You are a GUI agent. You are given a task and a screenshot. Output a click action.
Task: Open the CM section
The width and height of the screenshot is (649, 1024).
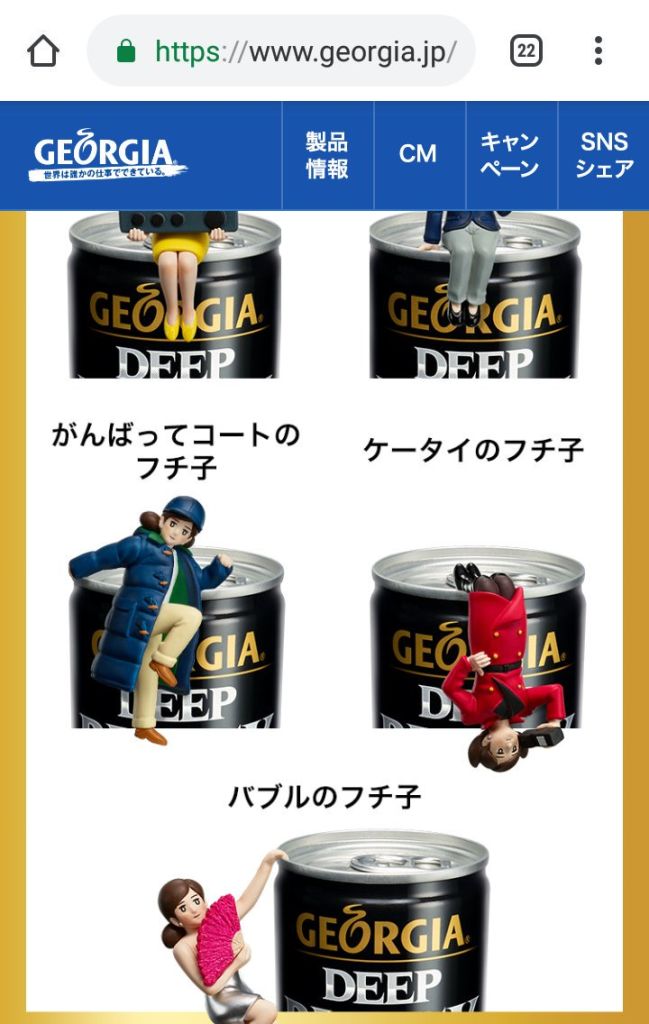pos(418,155)
